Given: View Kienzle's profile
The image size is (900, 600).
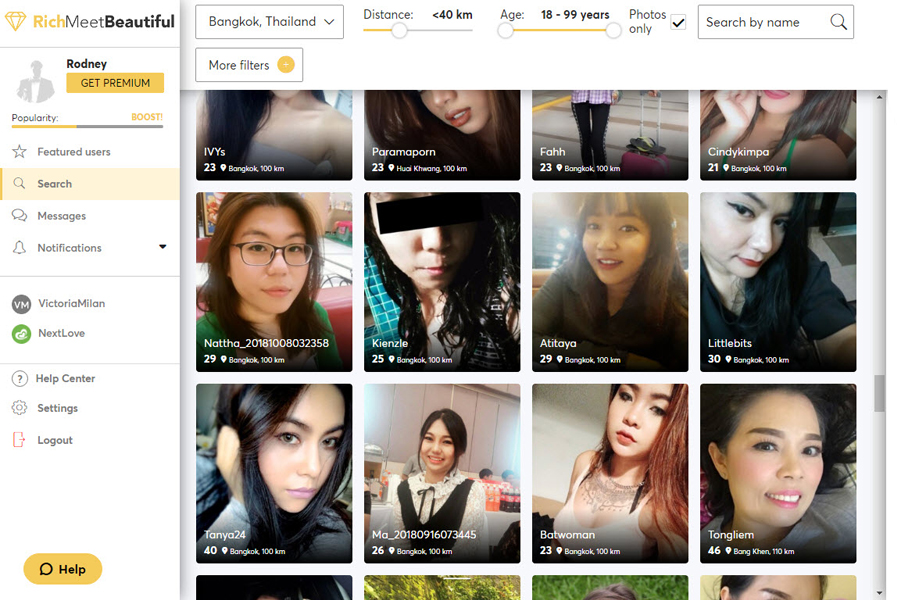Looking at the screenshot, I should (x=442, y=281).
